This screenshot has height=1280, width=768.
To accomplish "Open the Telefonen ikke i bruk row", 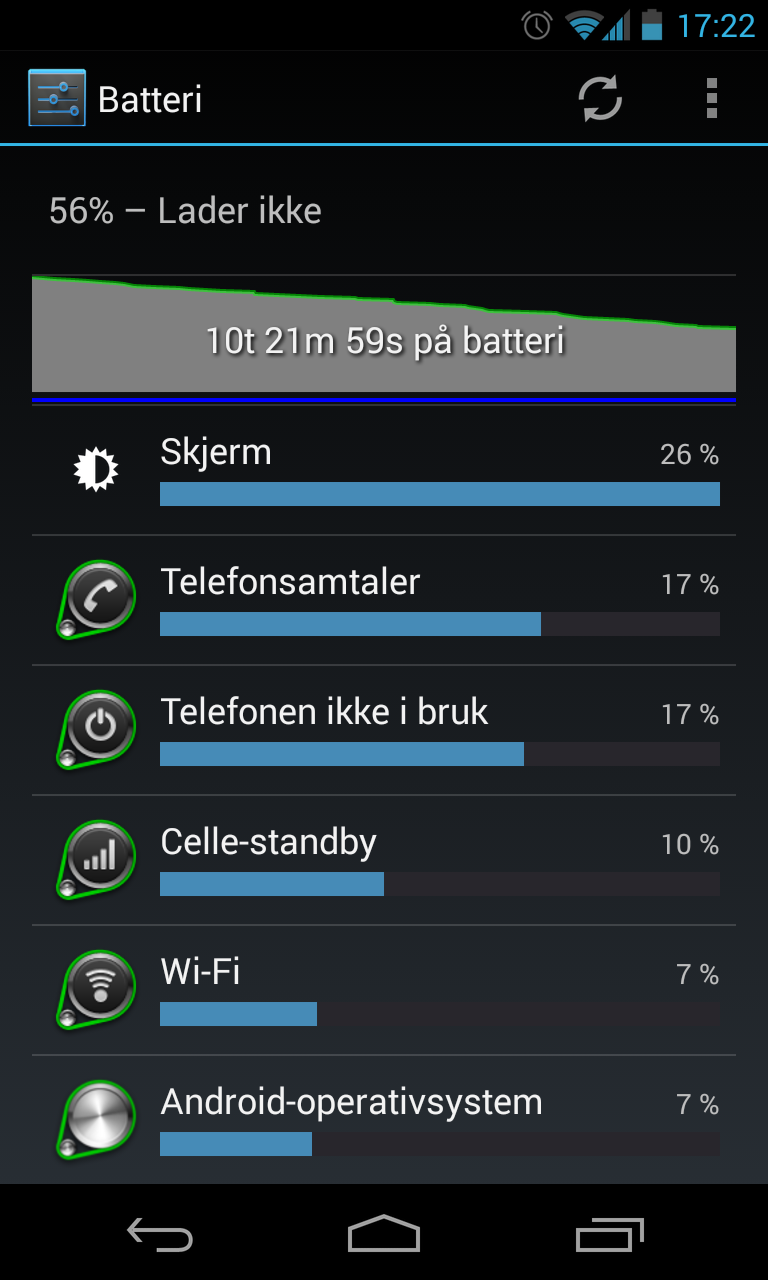I will click(384, 730).
